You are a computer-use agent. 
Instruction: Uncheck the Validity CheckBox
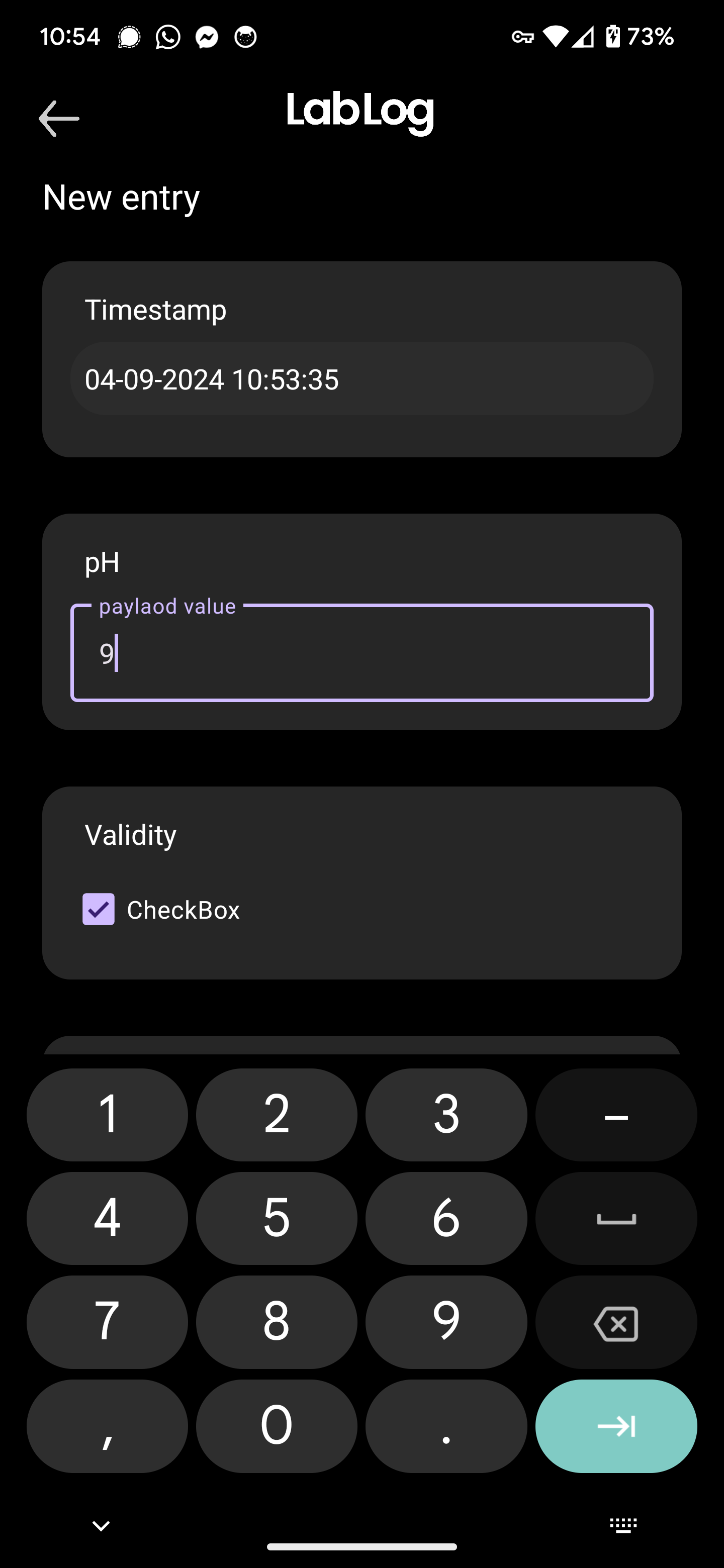[99, 909]
